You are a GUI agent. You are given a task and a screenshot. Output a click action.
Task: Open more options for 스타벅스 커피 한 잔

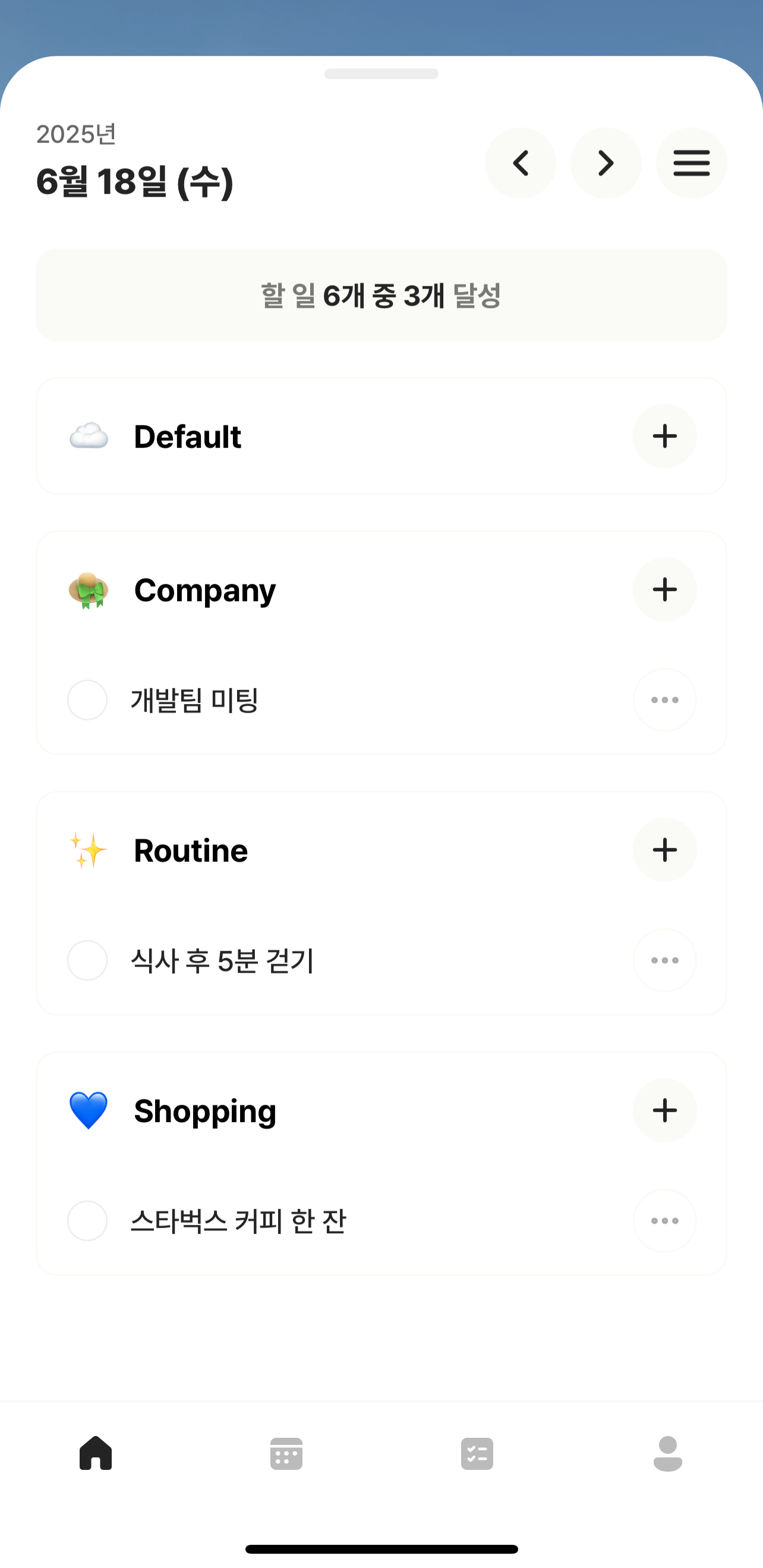664,1221
